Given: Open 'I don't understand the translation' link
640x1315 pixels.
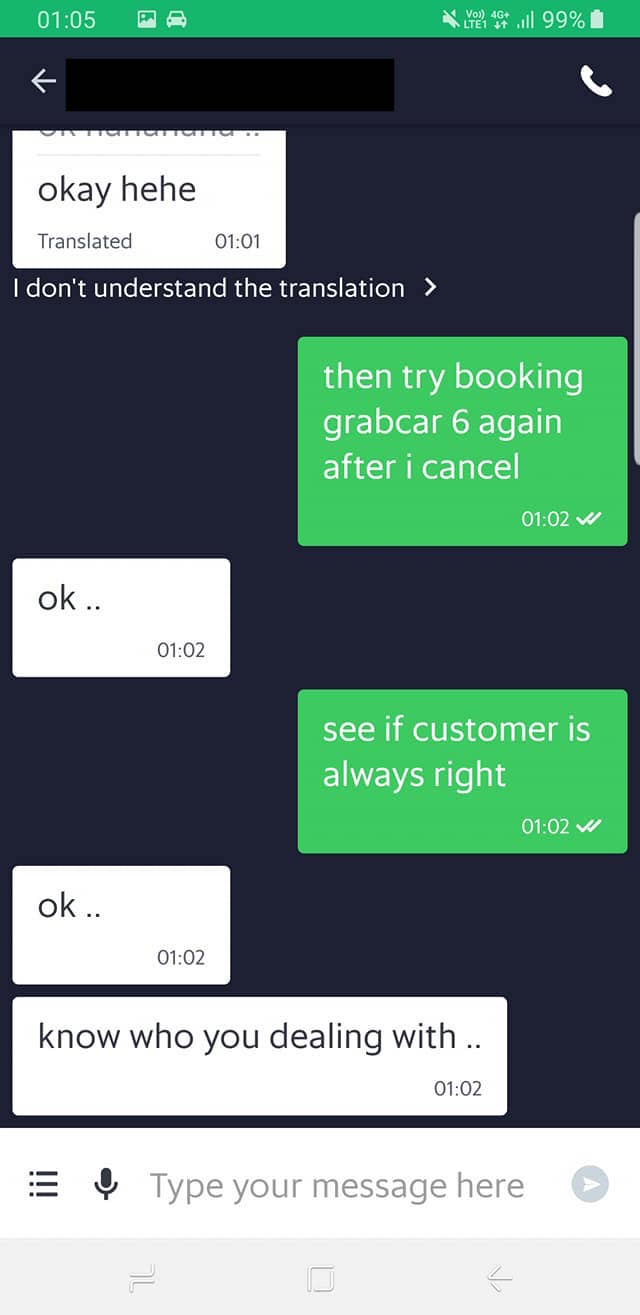Looking at the screenshot, I should tap(226, 288).
